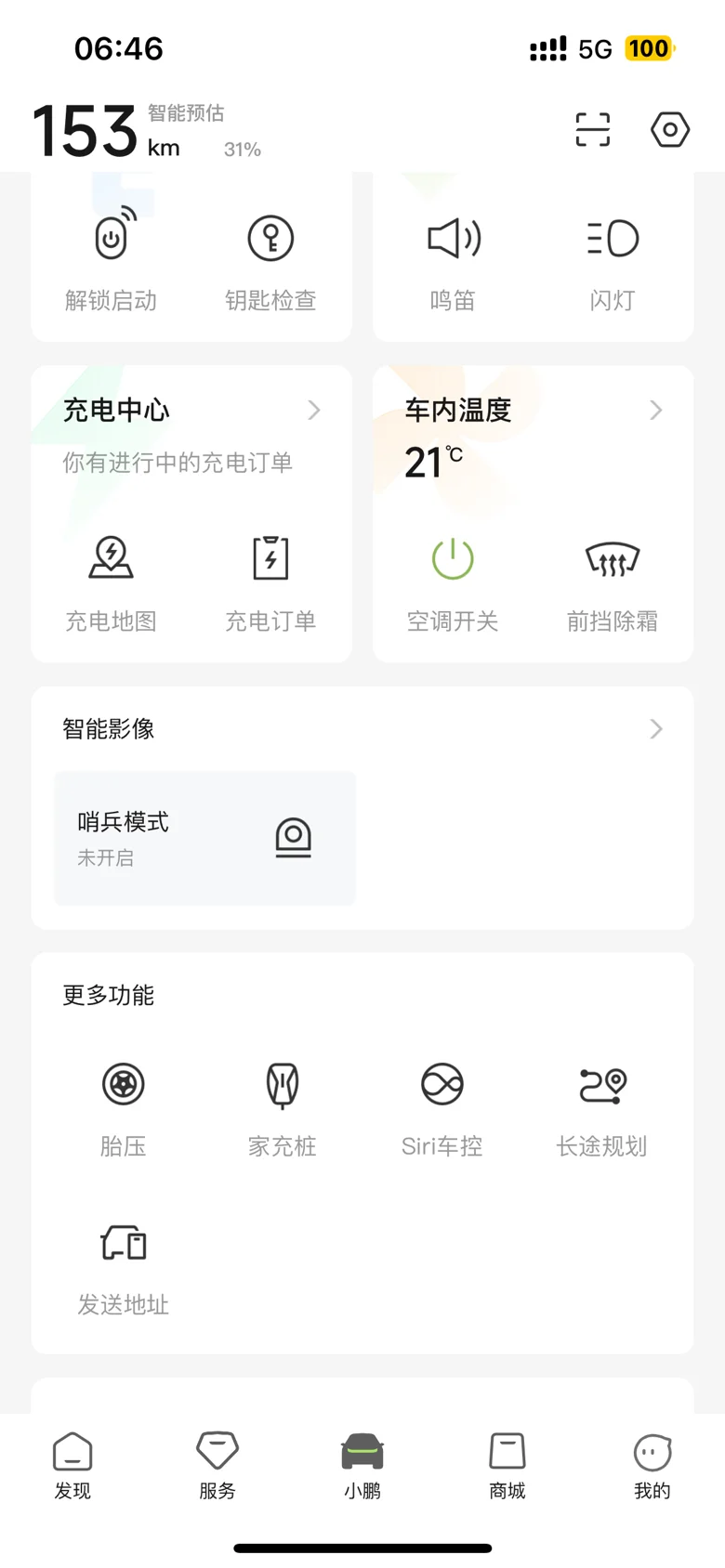Toggle the 空调开关 air conditioner
The width and height of the screenshot is (725, 1568).
453,582
